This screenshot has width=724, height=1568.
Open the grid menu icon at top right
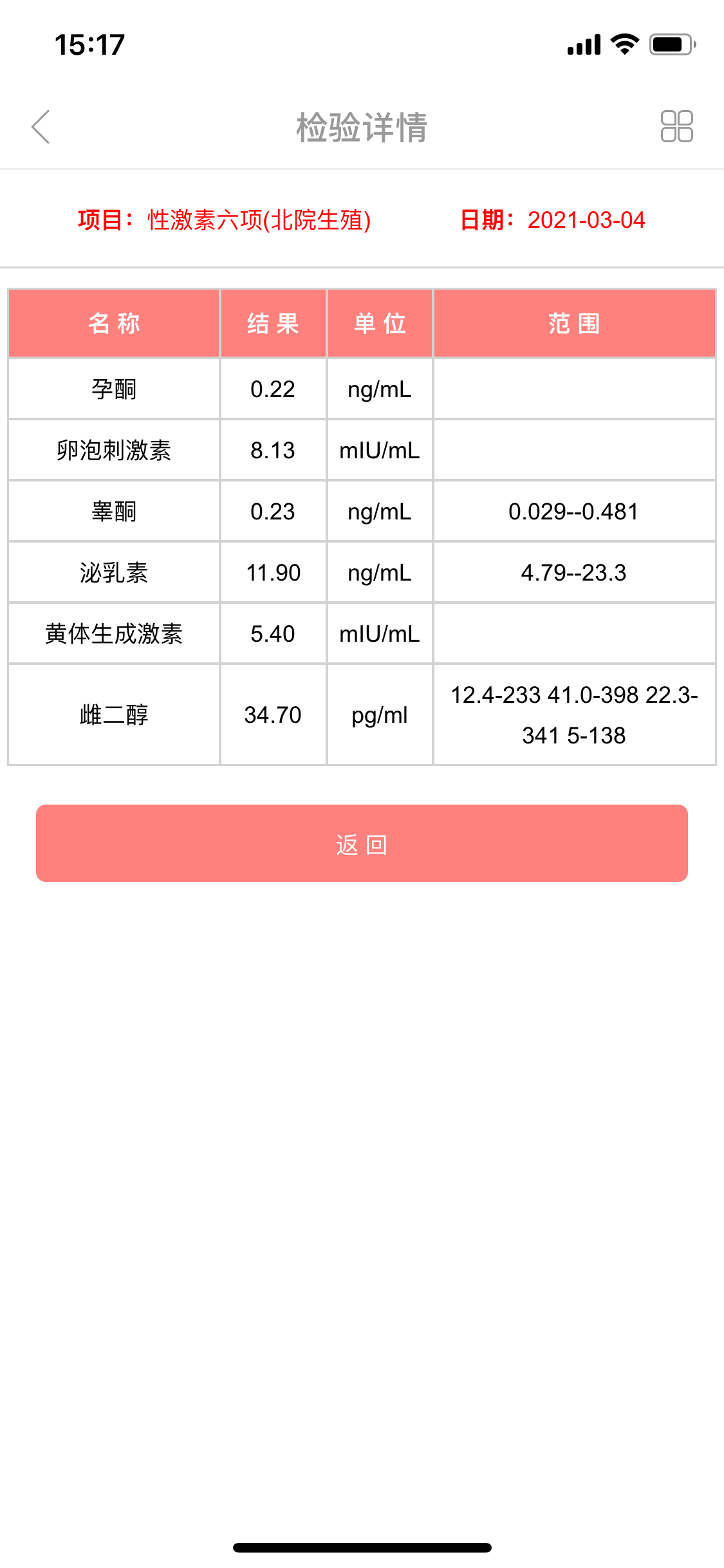(x=676, y=126)
